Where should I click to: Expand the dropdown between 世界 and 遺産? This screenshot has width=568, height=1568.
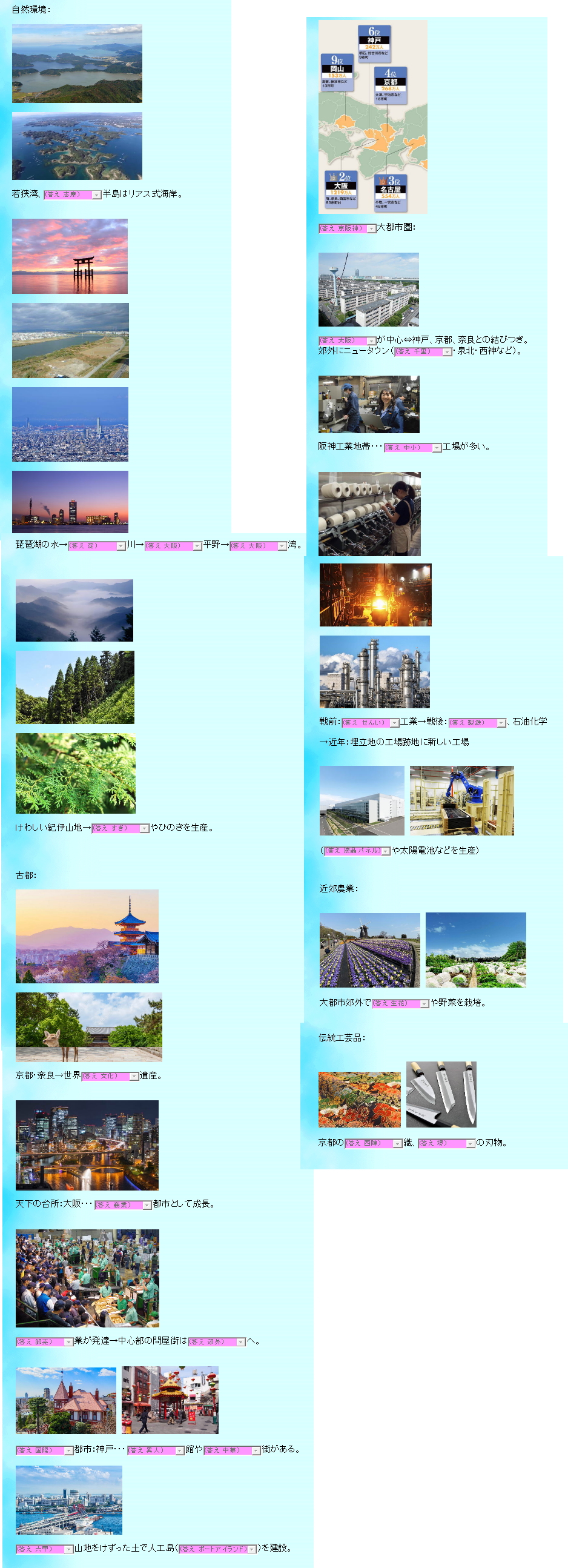tap(110, 1077)
